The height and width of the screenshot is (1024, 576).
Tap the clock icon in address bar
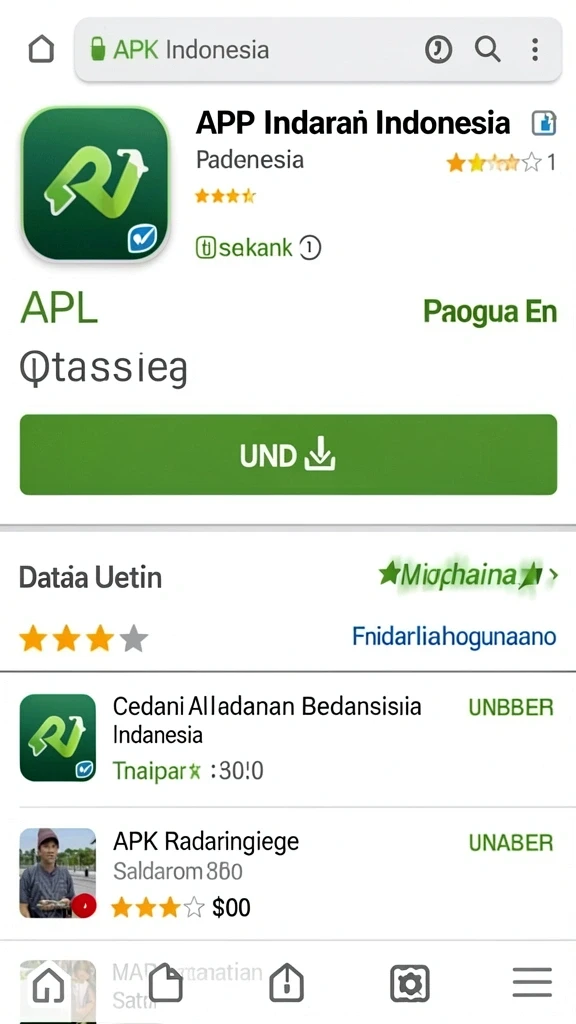click(439, 49)
